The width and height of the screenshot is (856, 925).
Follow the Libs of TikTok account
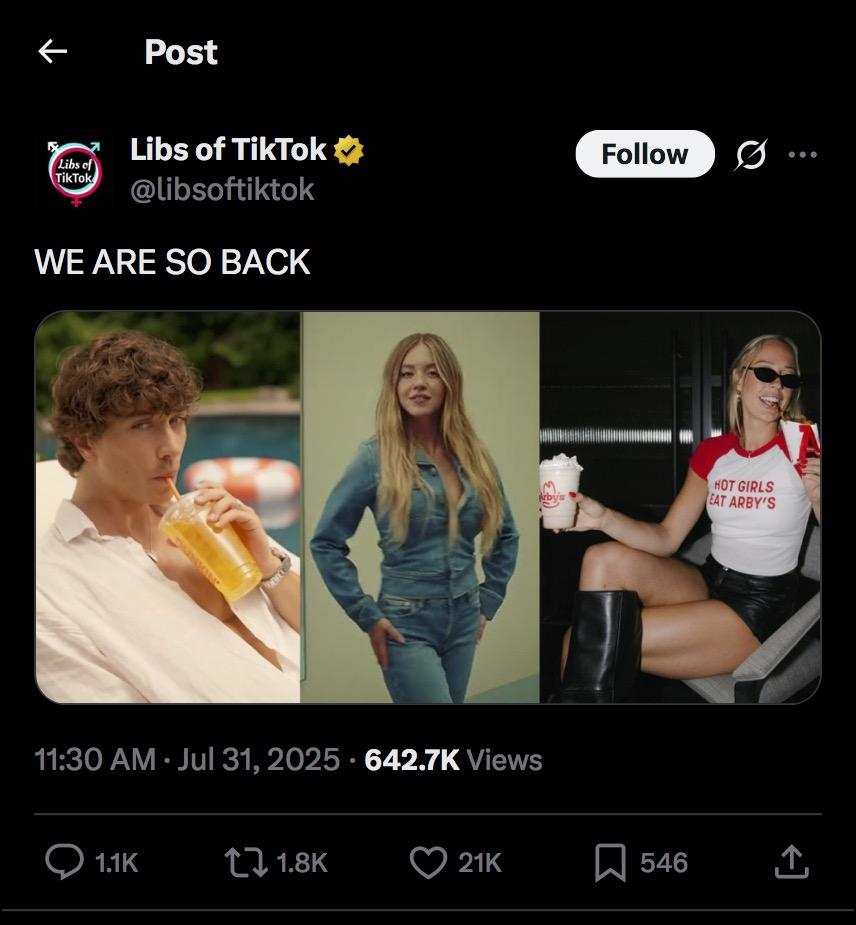tap(645, 154)
